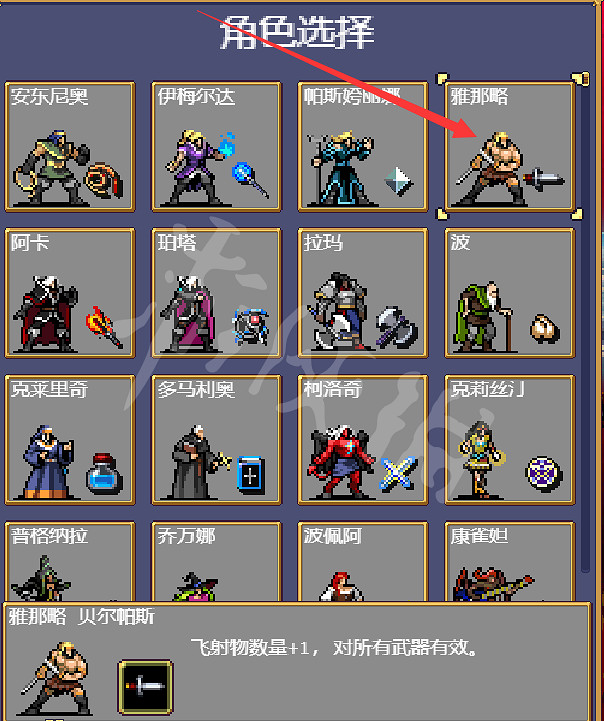The image size is (604, 721).
Task: Select the red demon 柯洛奇
Action: click(363, 439)
